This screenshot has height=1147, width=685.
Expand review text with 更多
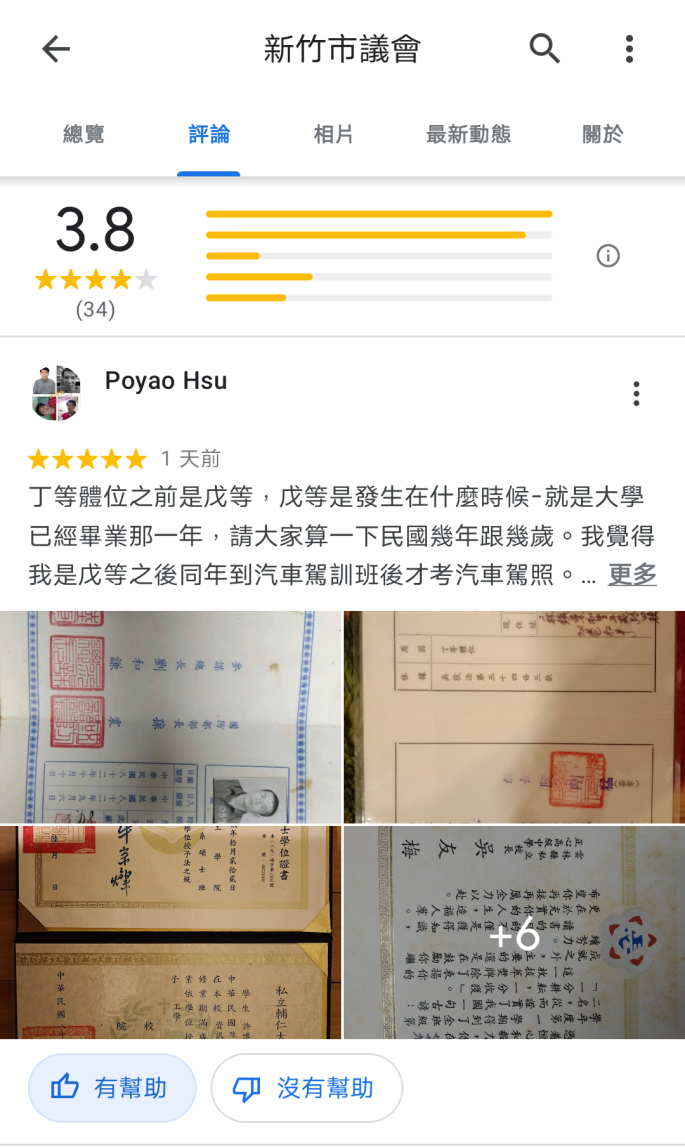[x=632, y=575]
